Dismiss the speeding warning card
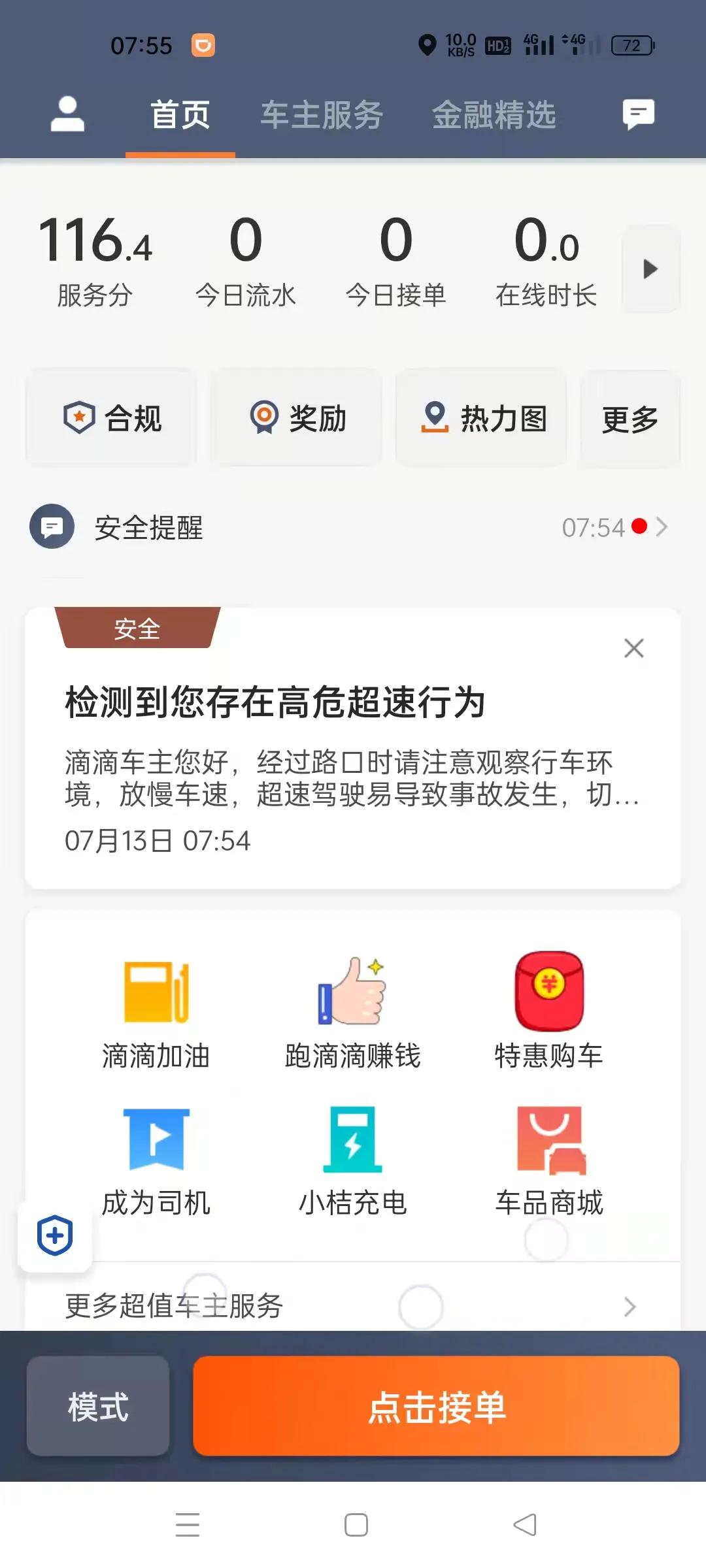This screenshot has width=706, height=1568. (x=633, y=647)
